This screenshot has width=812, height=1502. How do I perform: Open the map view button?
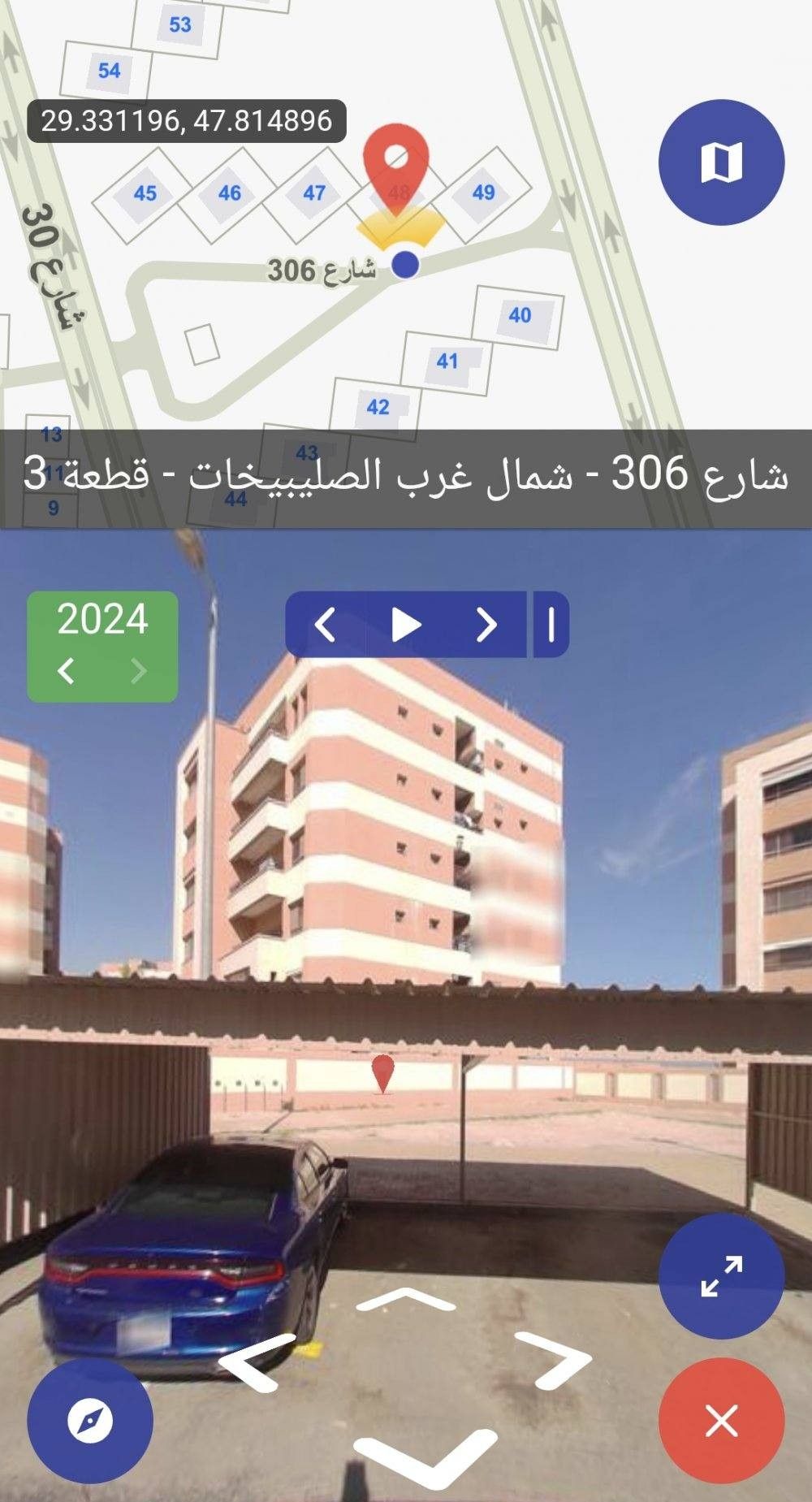point(721,162)
